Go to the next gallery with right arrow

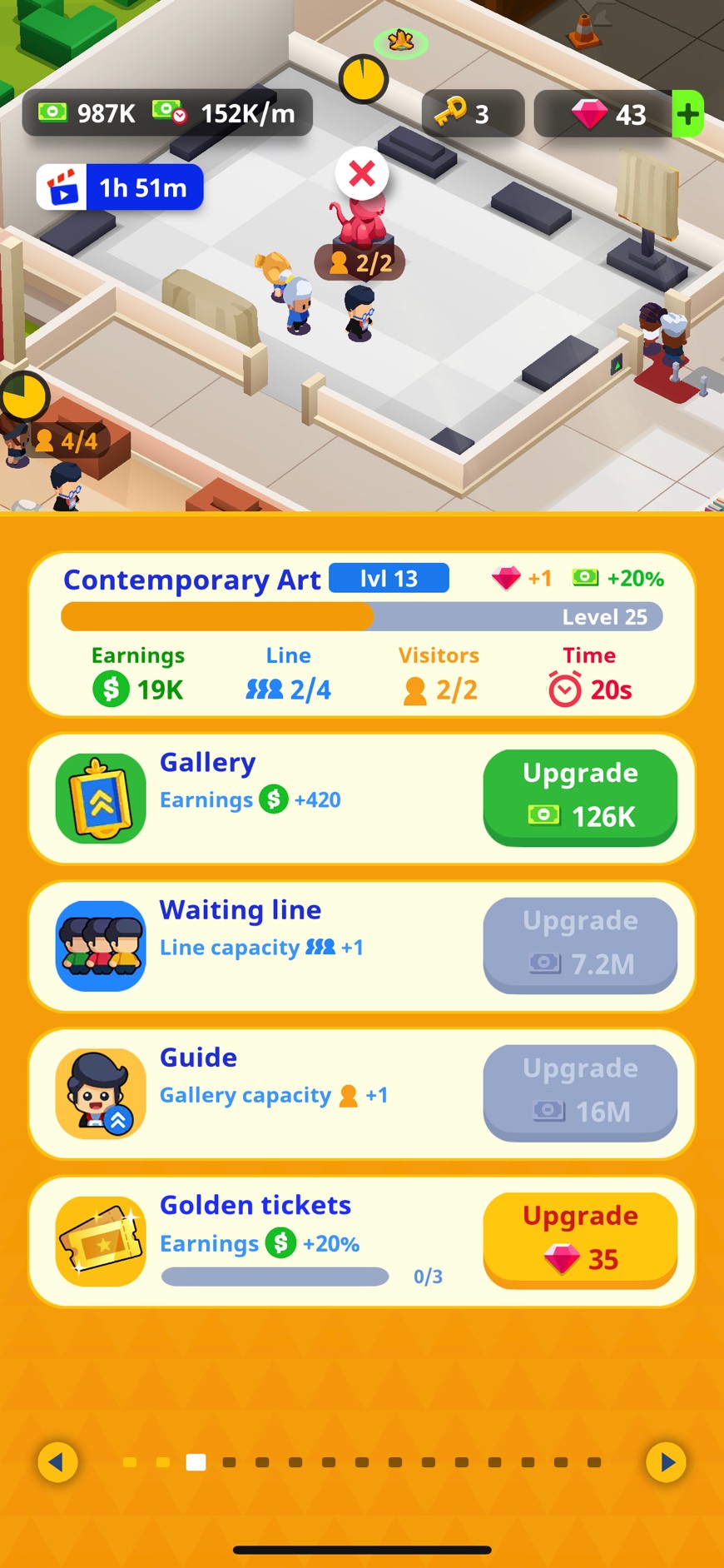(667, 1461)
